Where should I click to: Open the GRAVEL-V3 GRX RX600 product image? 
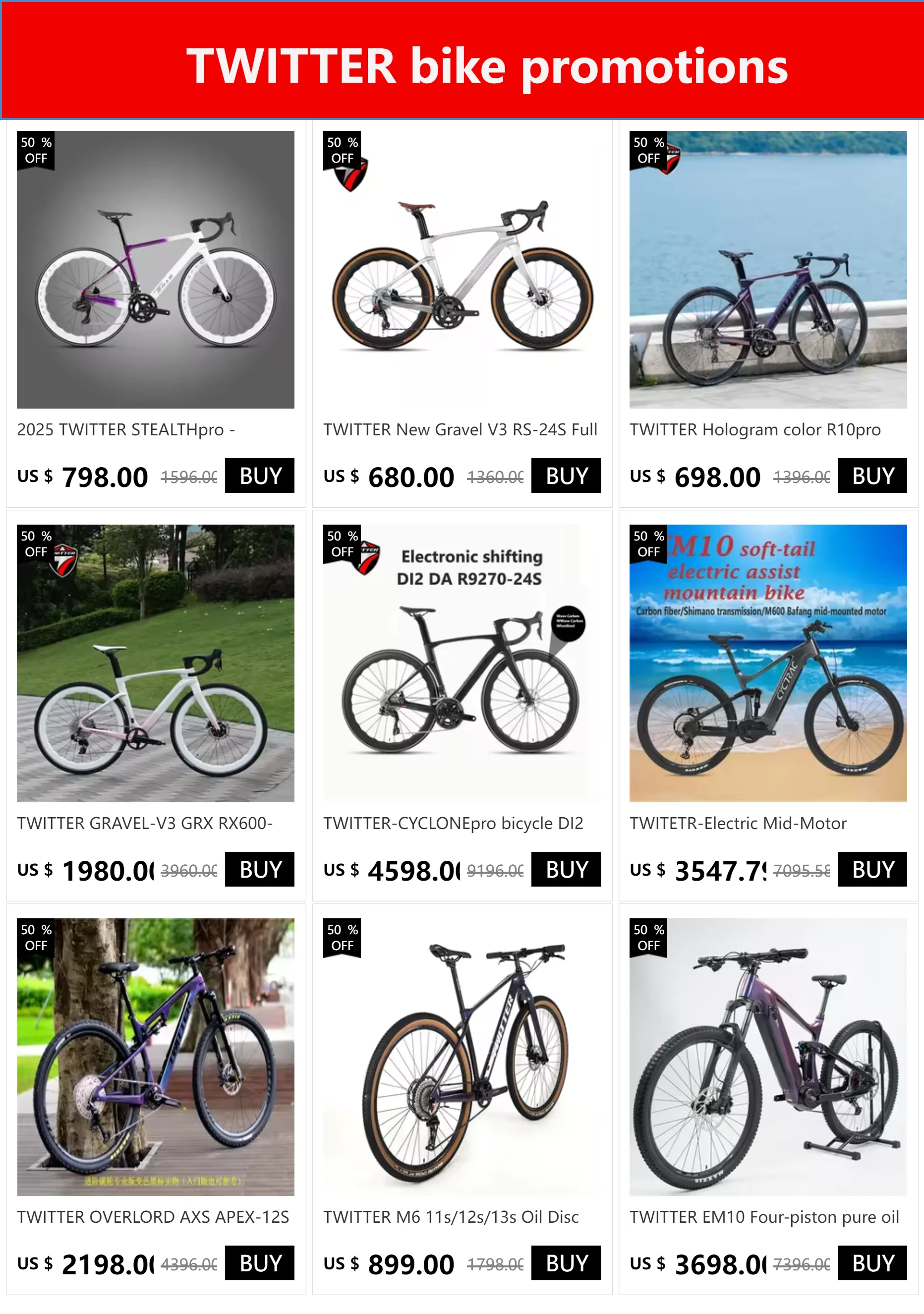click(155, 663)
